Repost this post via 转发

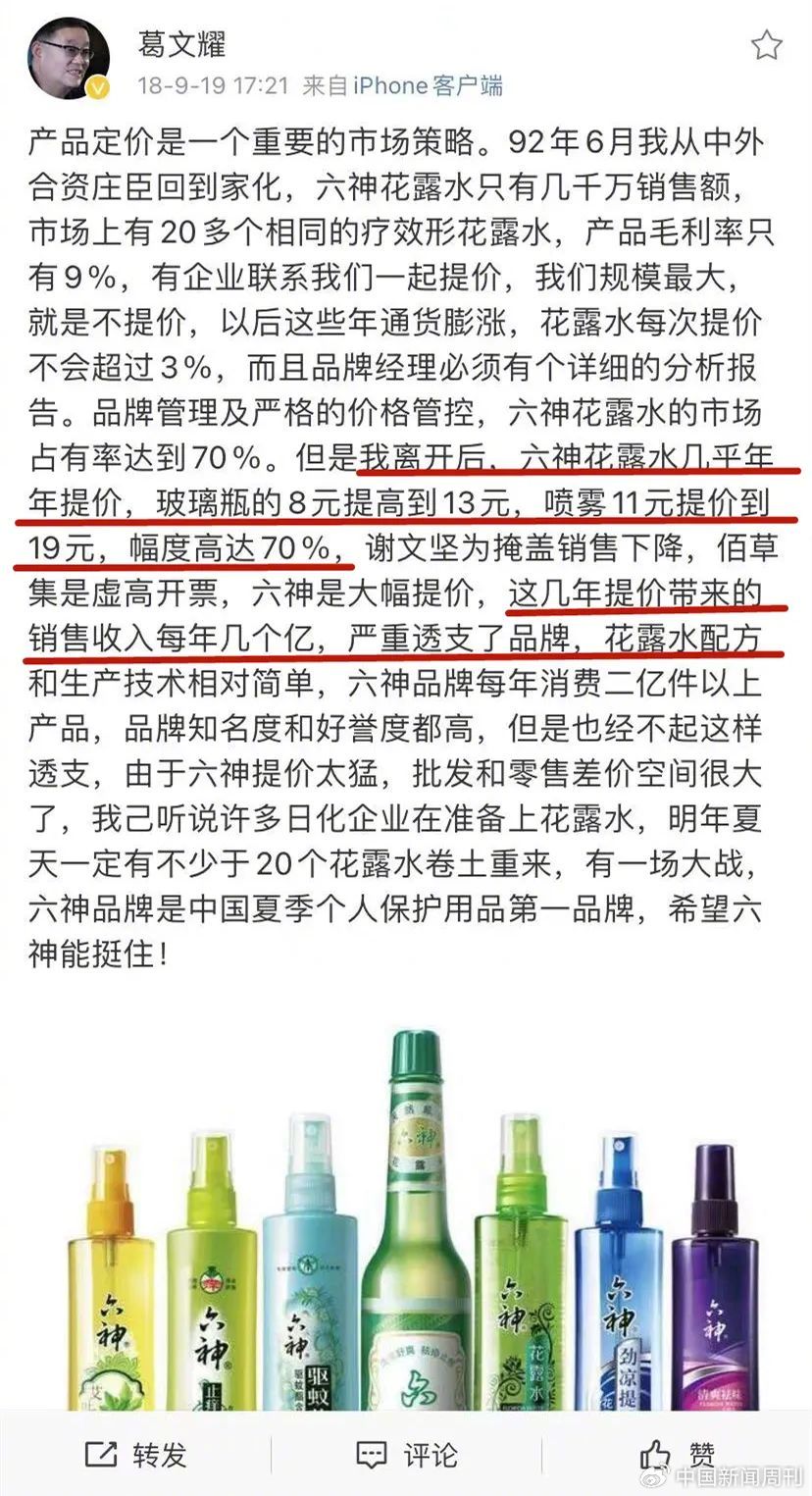pyautogui.click(x=135, y=1453)
